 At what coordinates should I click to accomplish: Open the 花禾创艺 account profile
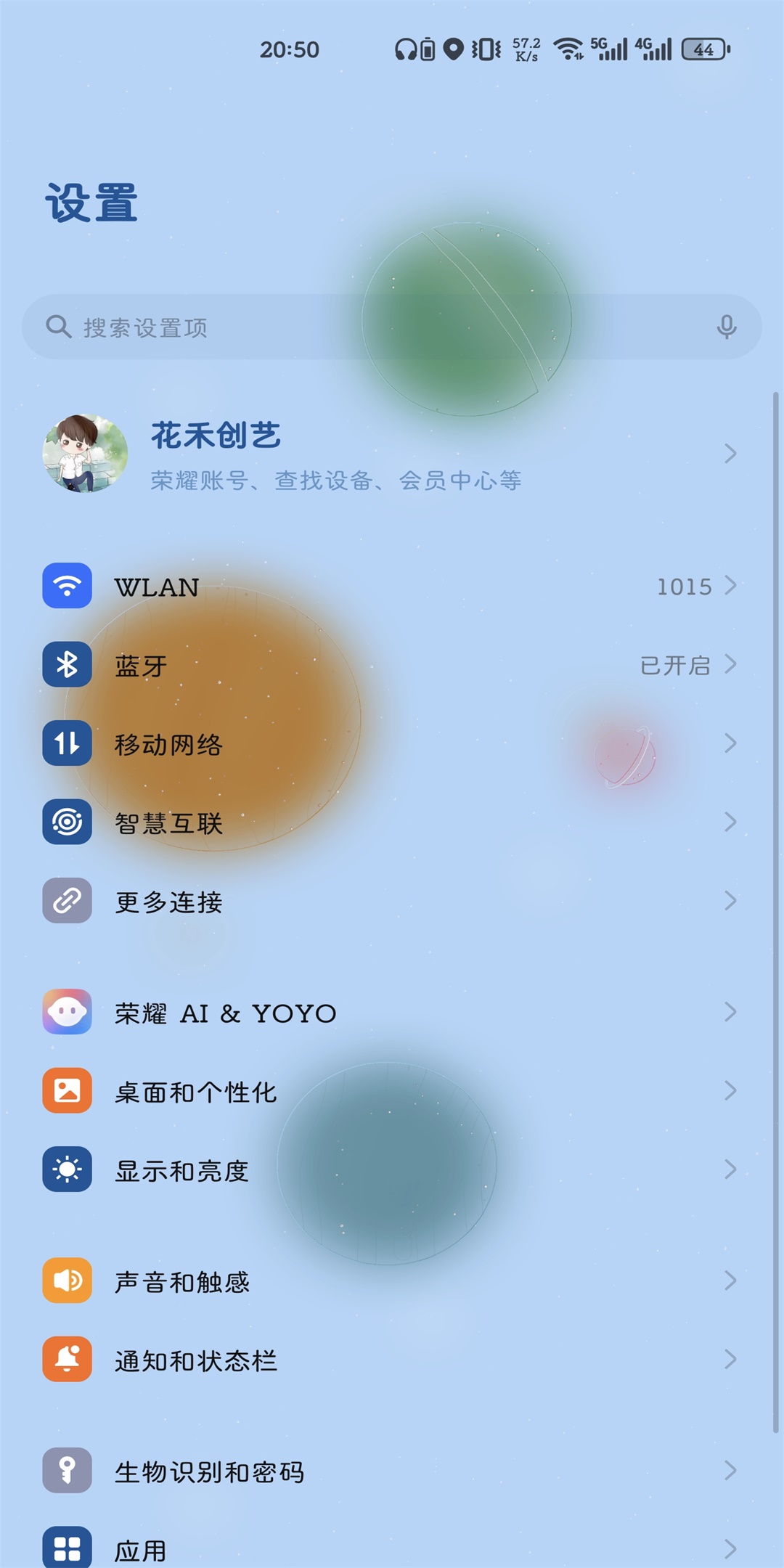pos(392,454)
